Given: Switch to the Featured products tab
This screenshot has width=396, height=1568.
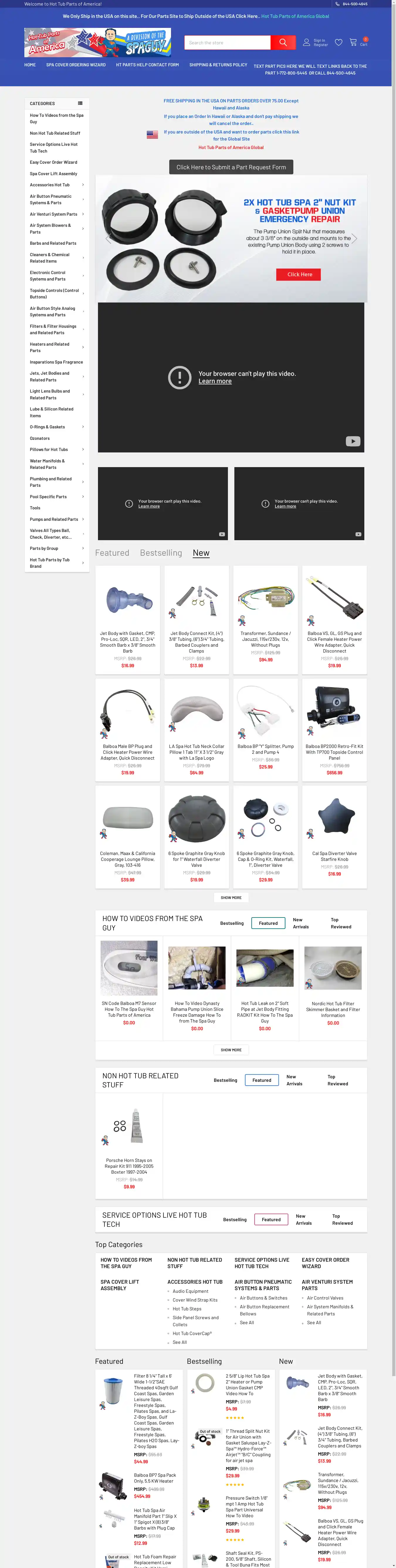Looking at the screenshot, I should pyautogui.click(x=112, y=553).
